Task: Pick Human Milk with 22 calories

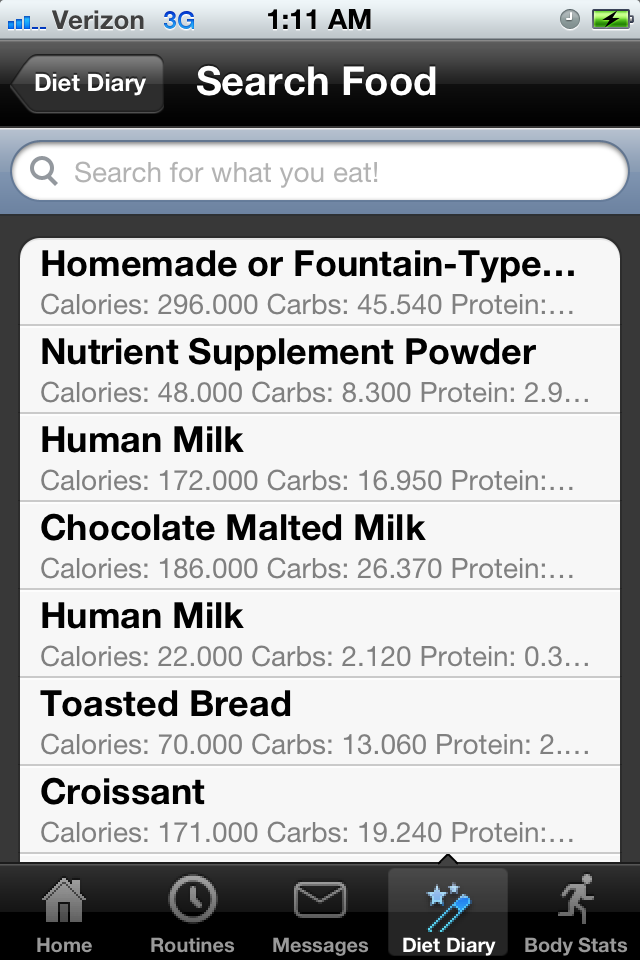Action: (x=320, y=633)
